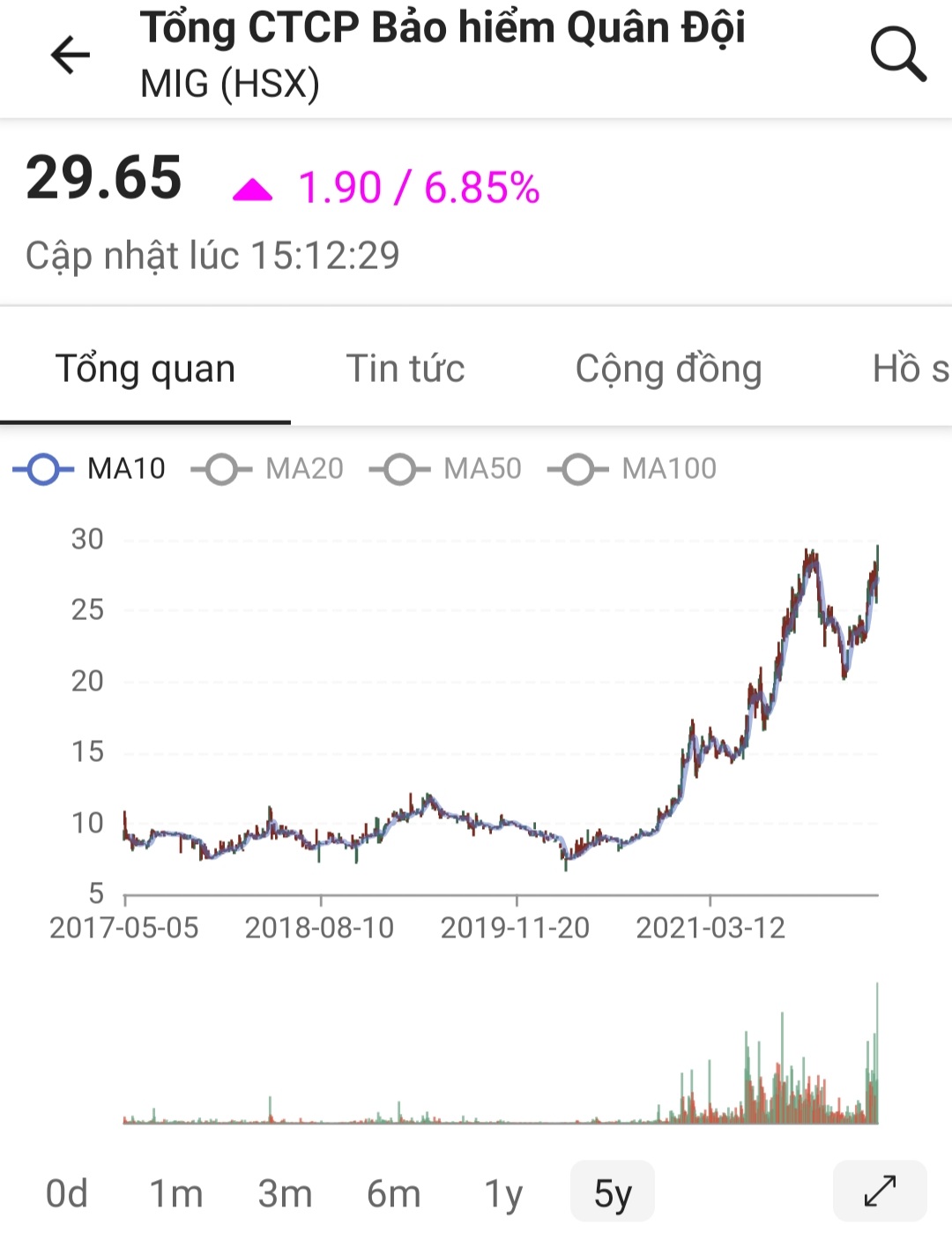Turn on the MA100 moving average line
The image size is (952, 1255).
click(x=632, y=468)
